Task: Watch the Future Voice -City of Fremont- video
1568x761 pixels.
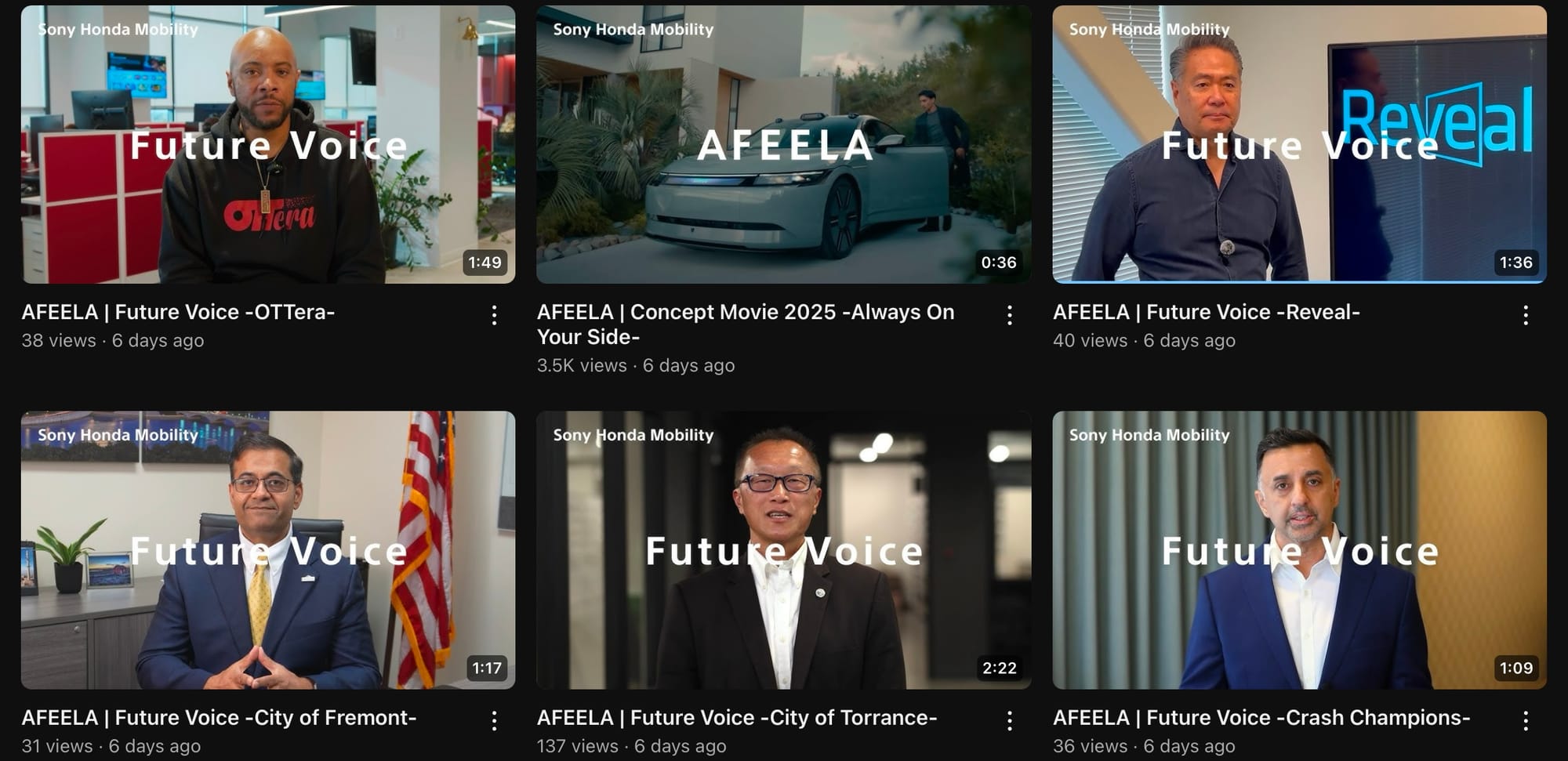Action: [x=268, y=549]
